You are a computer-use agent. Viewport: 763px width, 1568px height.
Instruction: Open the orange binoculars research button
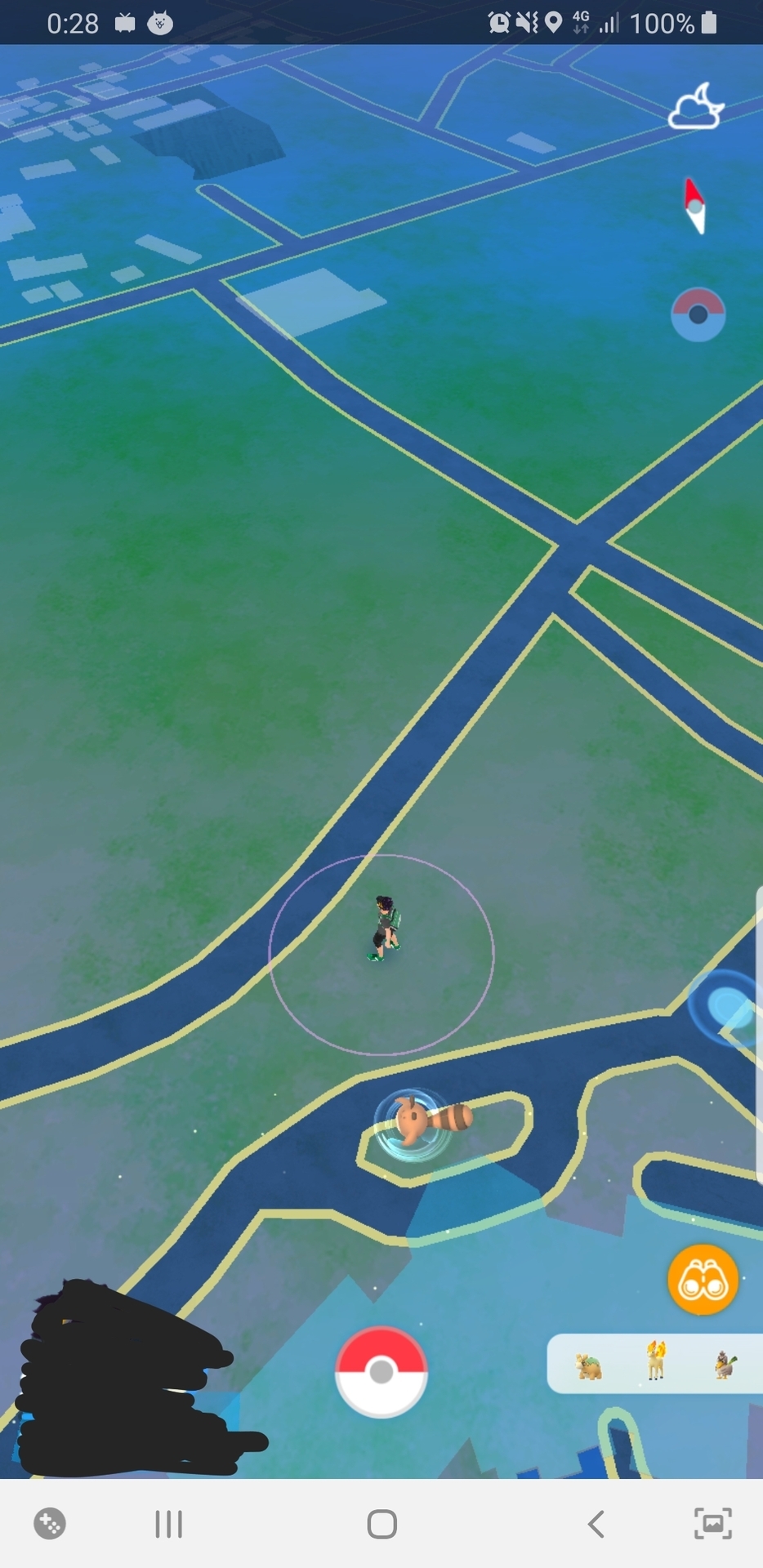point(703,1279)
